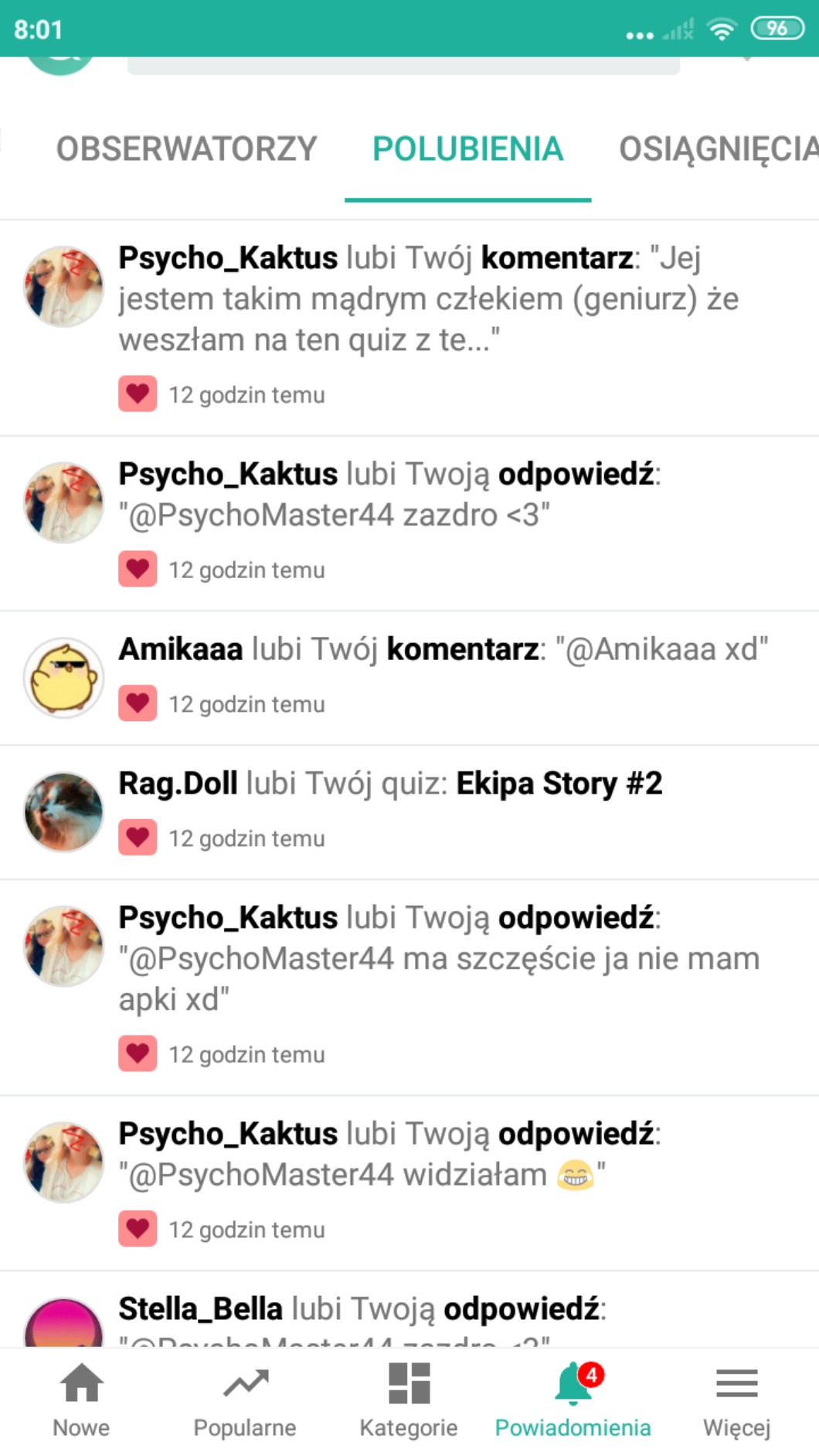Image resolution: width=819 pixels, height=1456 pixels.
Task: Switch to the OSIĄGNIĘCIA tab
Action: click(717, 149)
